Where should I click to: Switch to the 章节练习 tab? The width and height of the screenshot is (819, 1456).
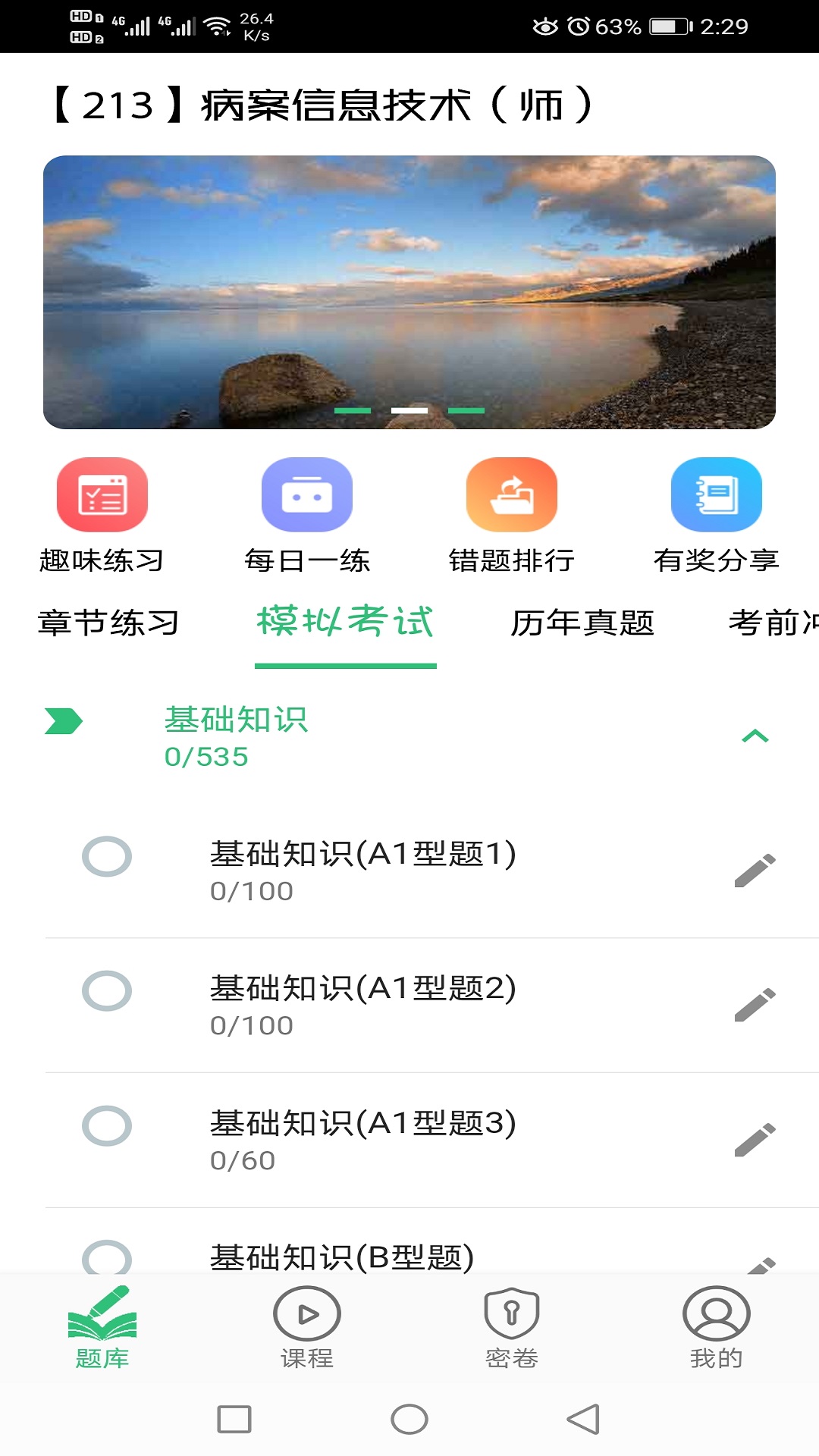[x=108, y=623]
